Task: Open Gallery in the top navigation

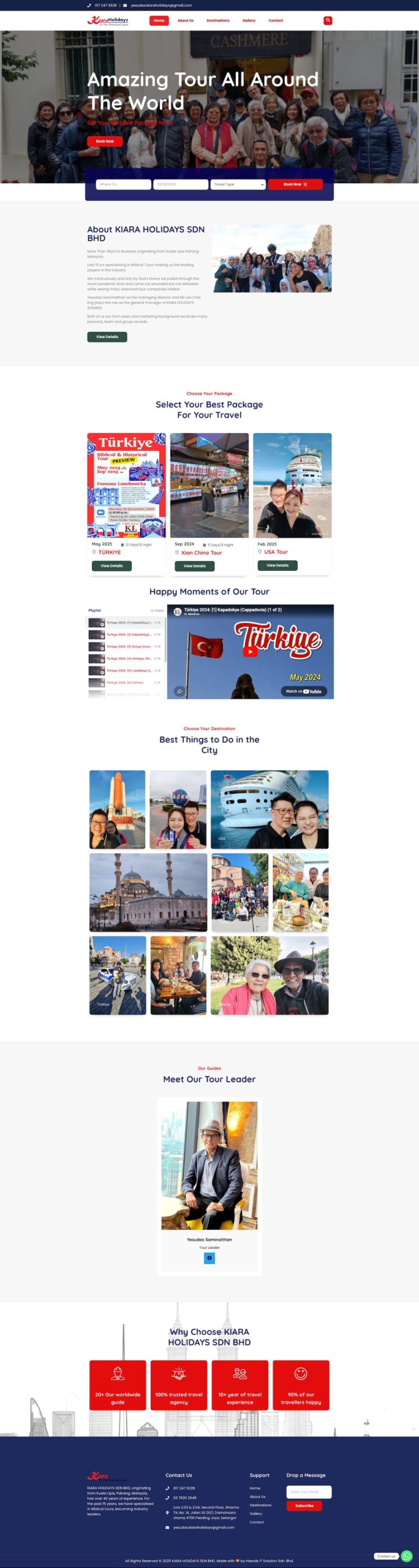Action: (x=249, y=21)
